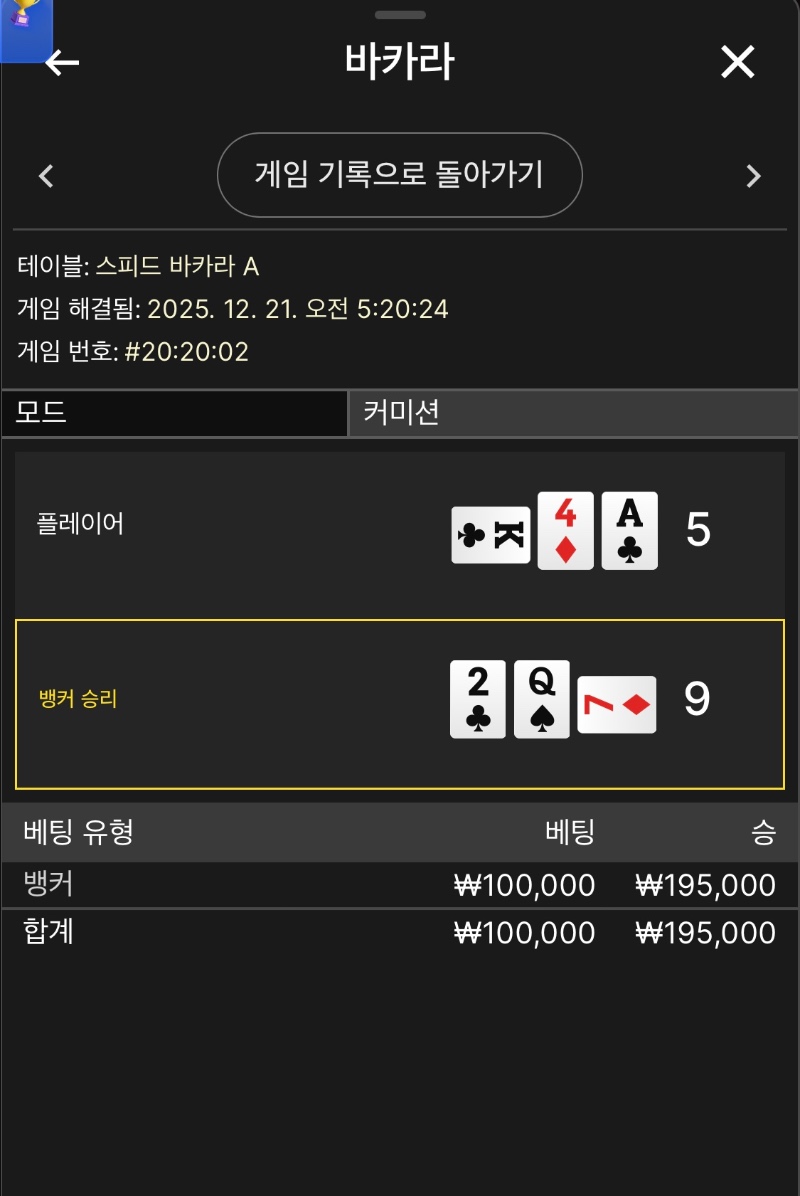The height and width of the screenshot is (1196, 800).
Task: Show the next game record
Action: coord(753,177)
